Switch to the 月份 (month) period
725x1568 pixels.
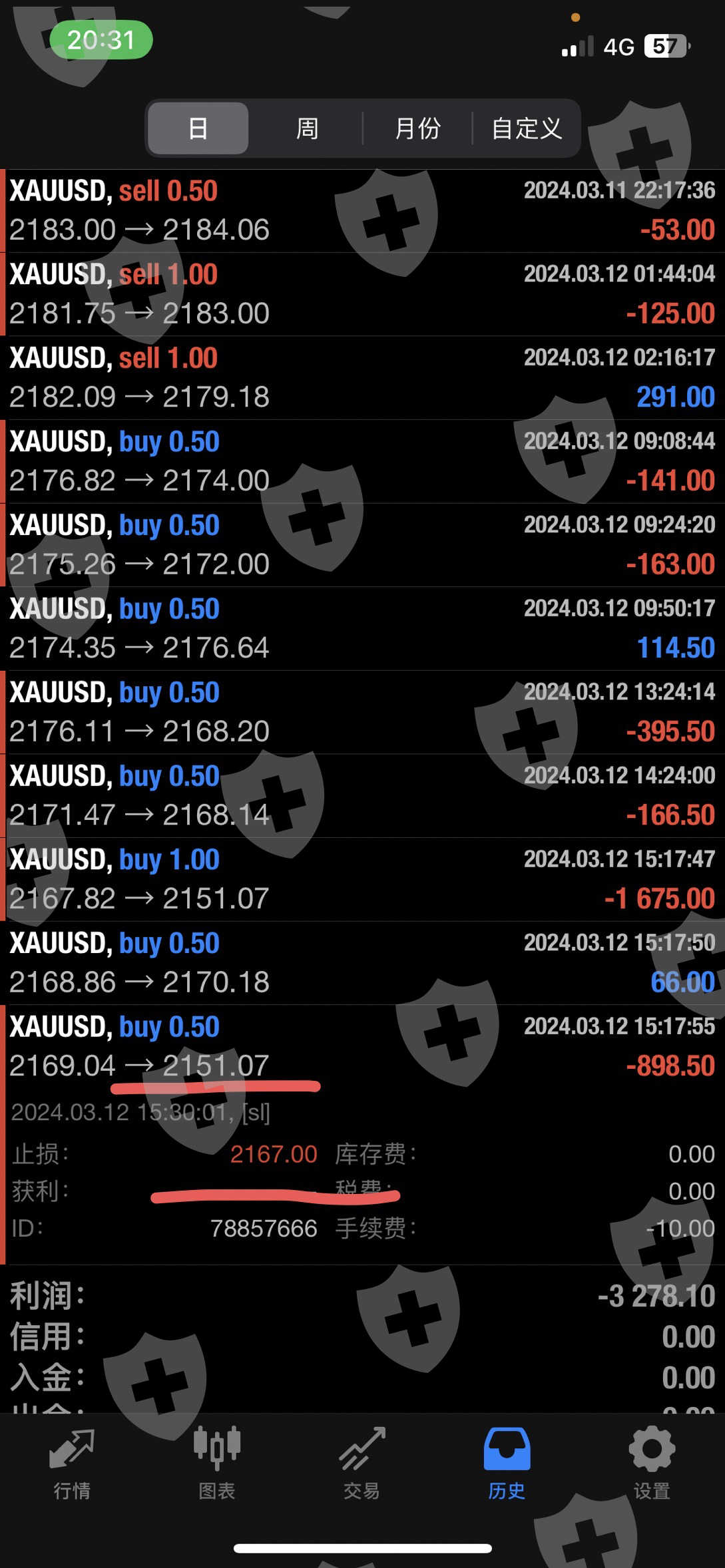(417, 128)
